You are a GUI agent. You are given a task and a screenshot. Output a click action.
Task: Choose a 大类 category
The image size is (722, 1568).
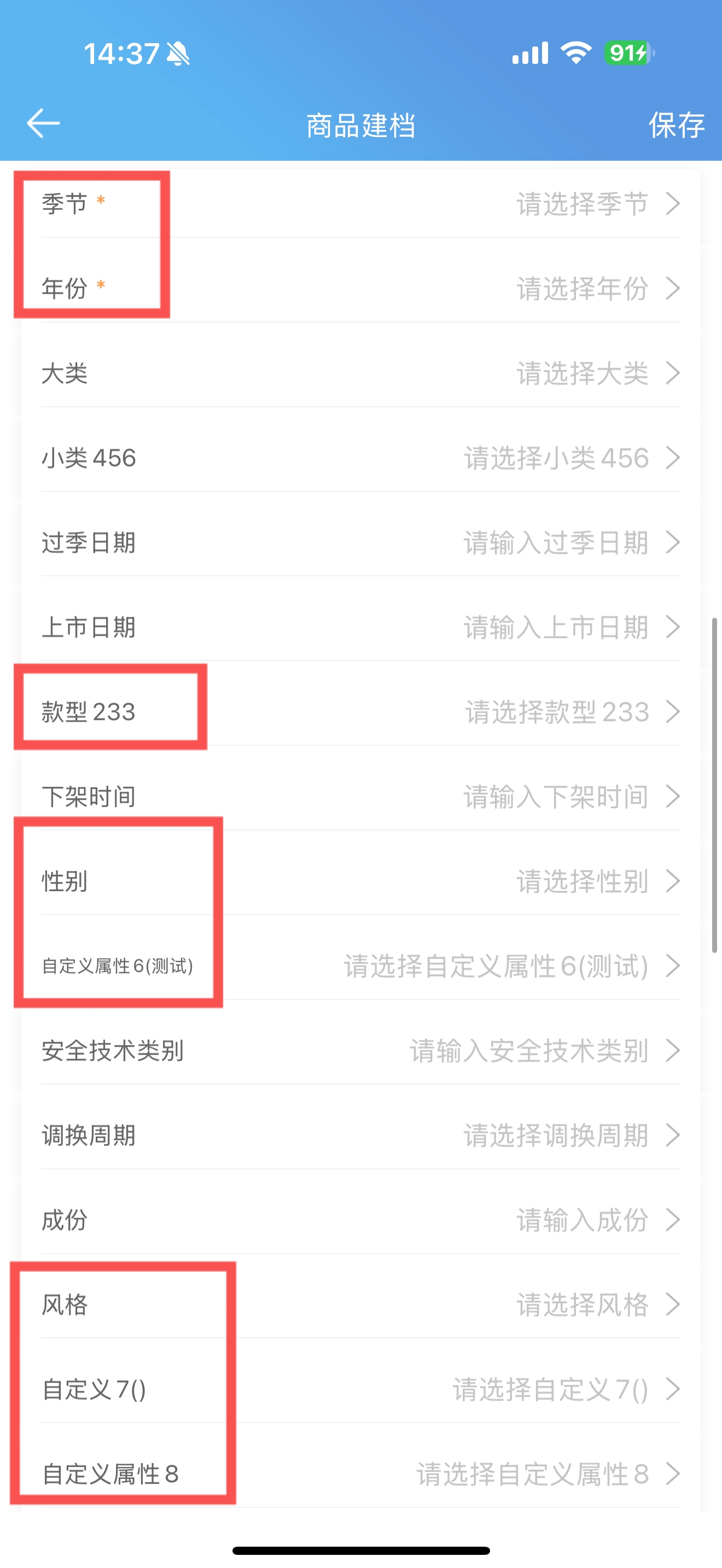360,373
